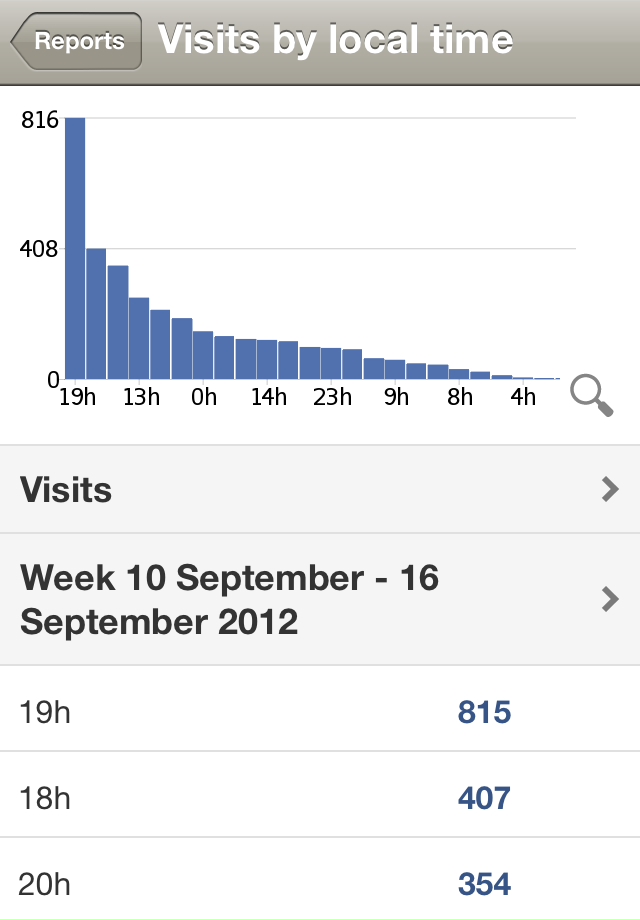The image size is (640, 920).
Task: Change the Week 10 September date range
Action: click(x=320, y=599)
